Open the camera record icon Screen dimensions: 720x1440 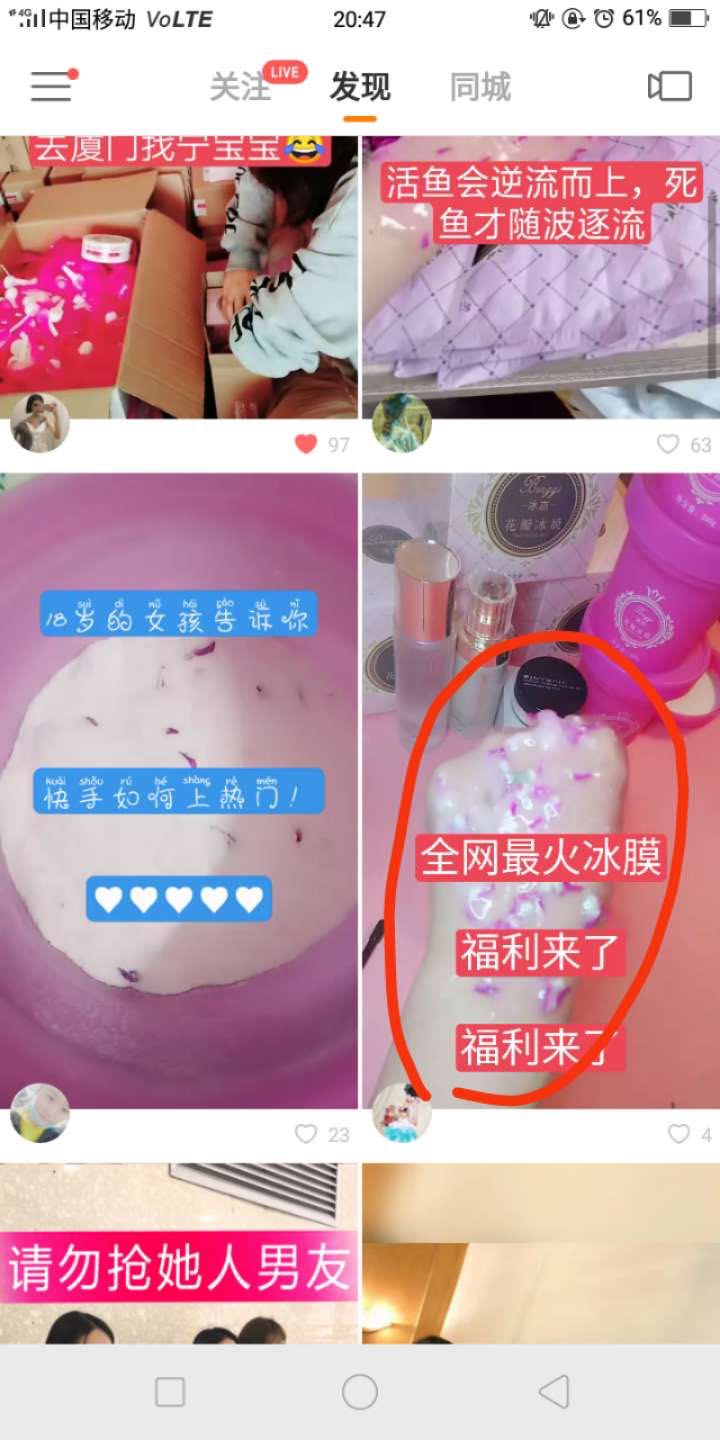click(670, 87)
